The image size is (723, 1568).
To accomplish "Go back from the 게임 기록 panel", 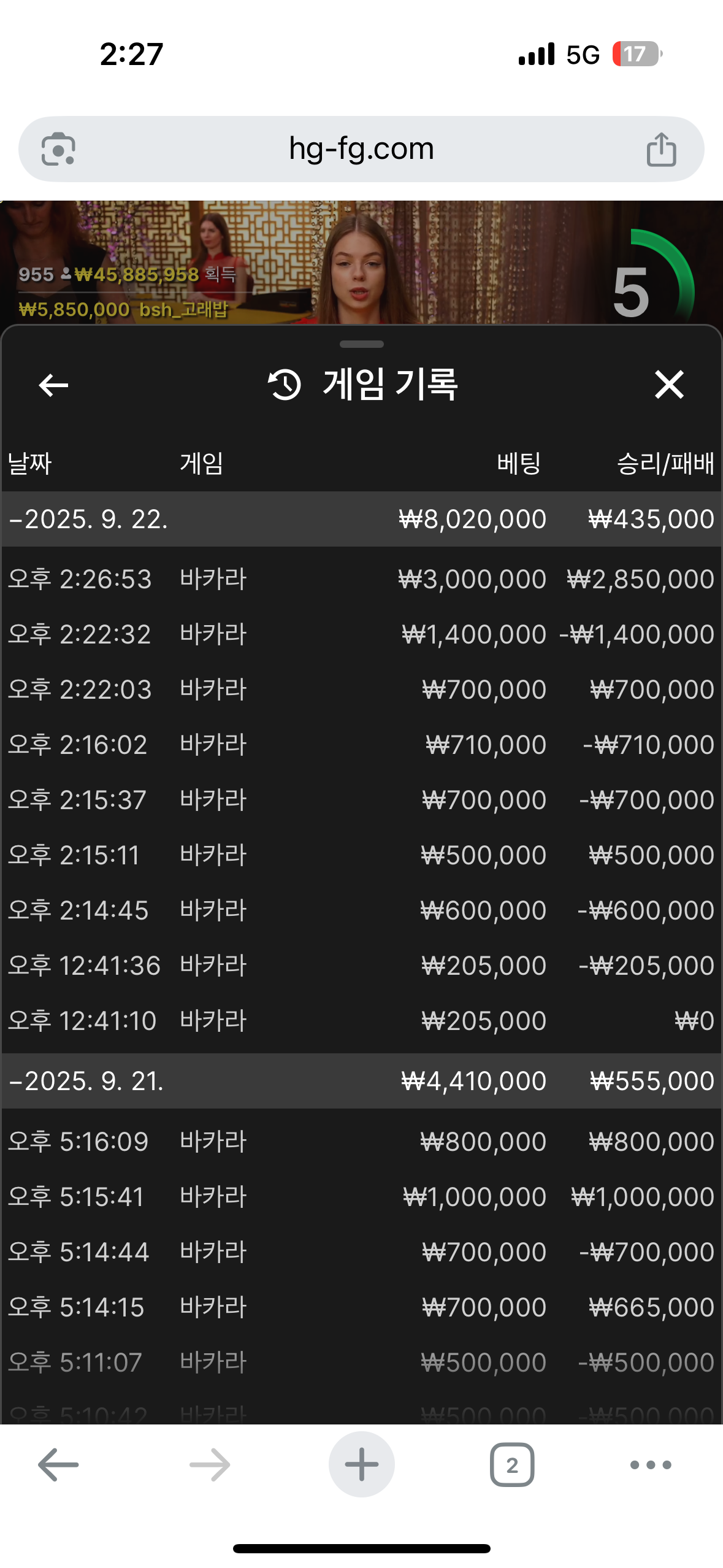I will pos(53,385).
